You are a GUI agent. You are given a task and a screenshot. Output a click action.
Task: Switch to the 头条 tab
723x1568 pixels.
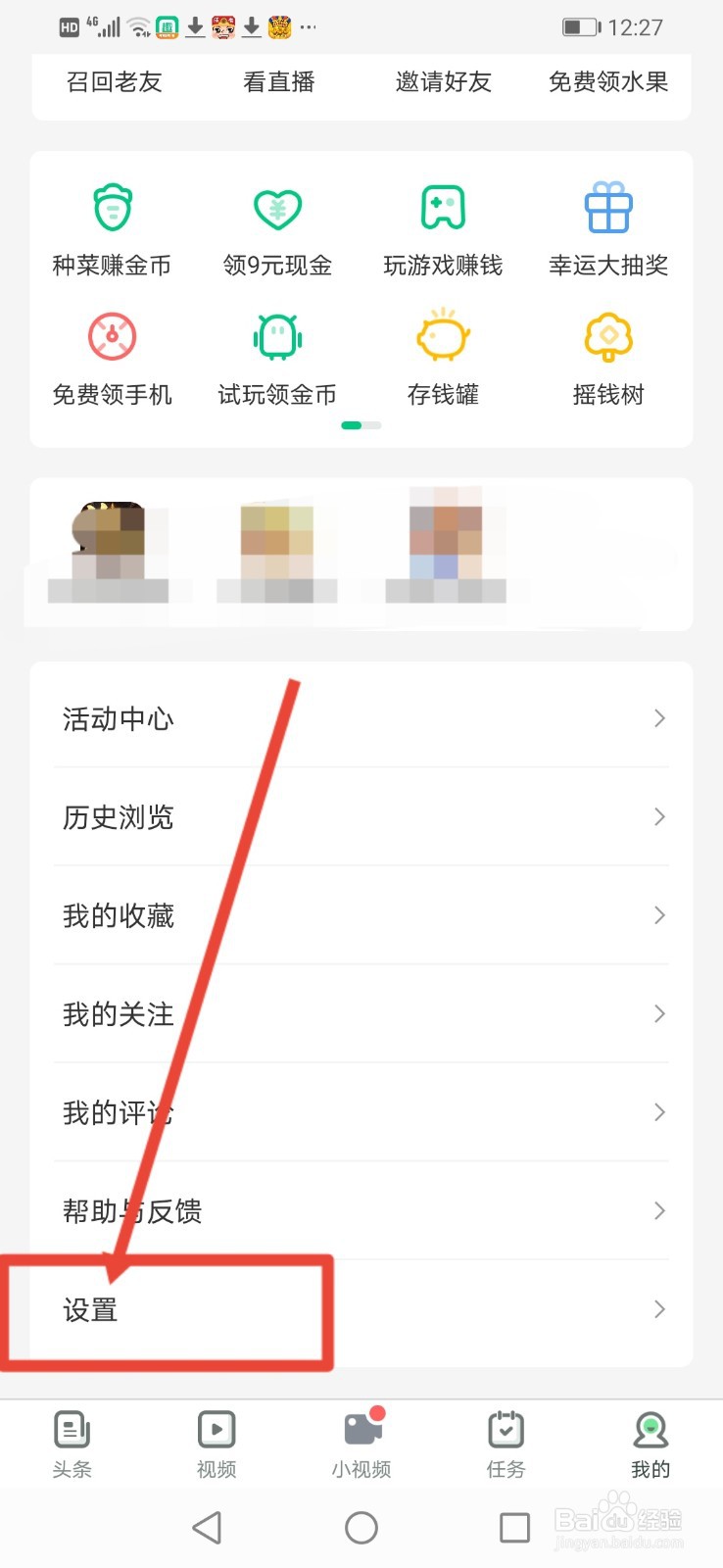[x=72, y=1441]
